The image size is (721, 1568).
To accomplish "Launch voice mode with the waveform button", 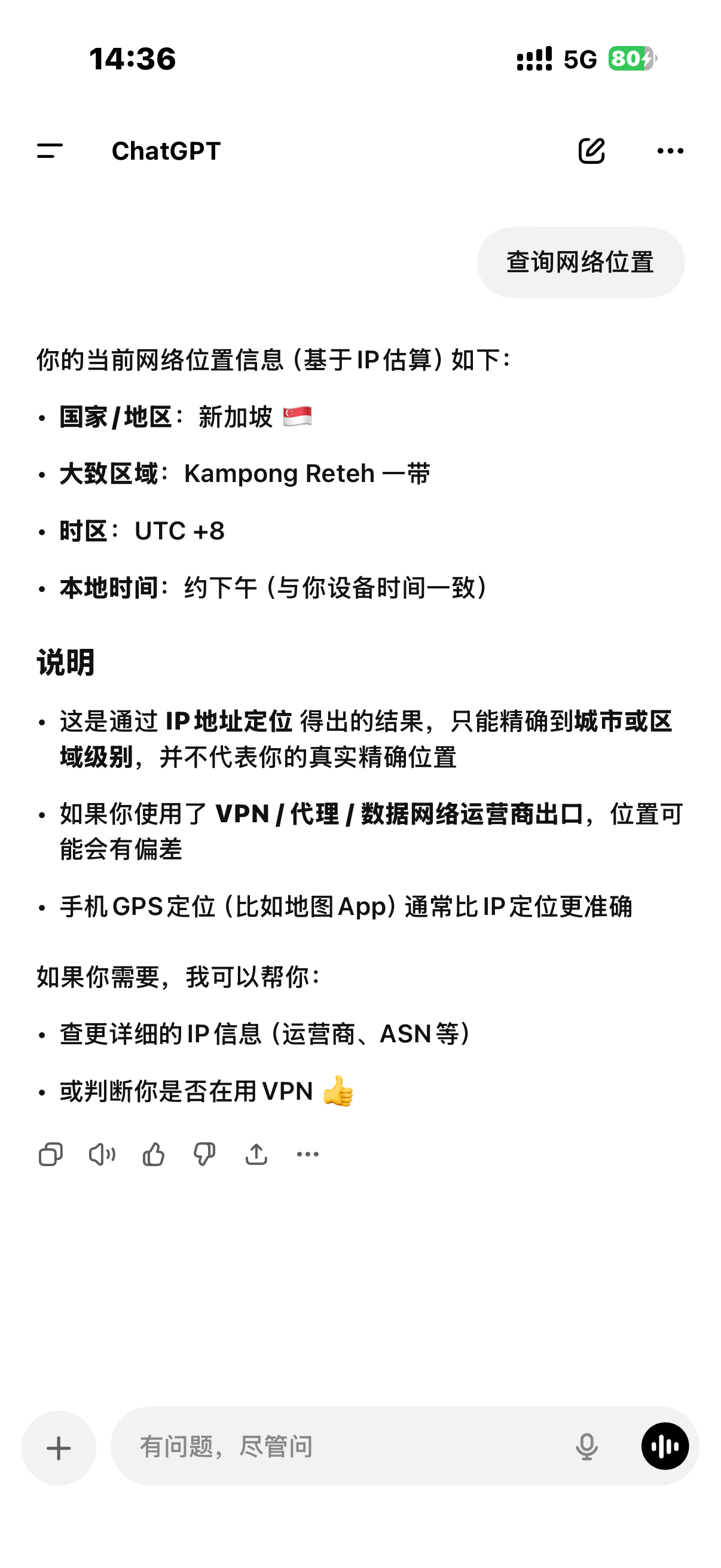I will tap(665, 1446).
